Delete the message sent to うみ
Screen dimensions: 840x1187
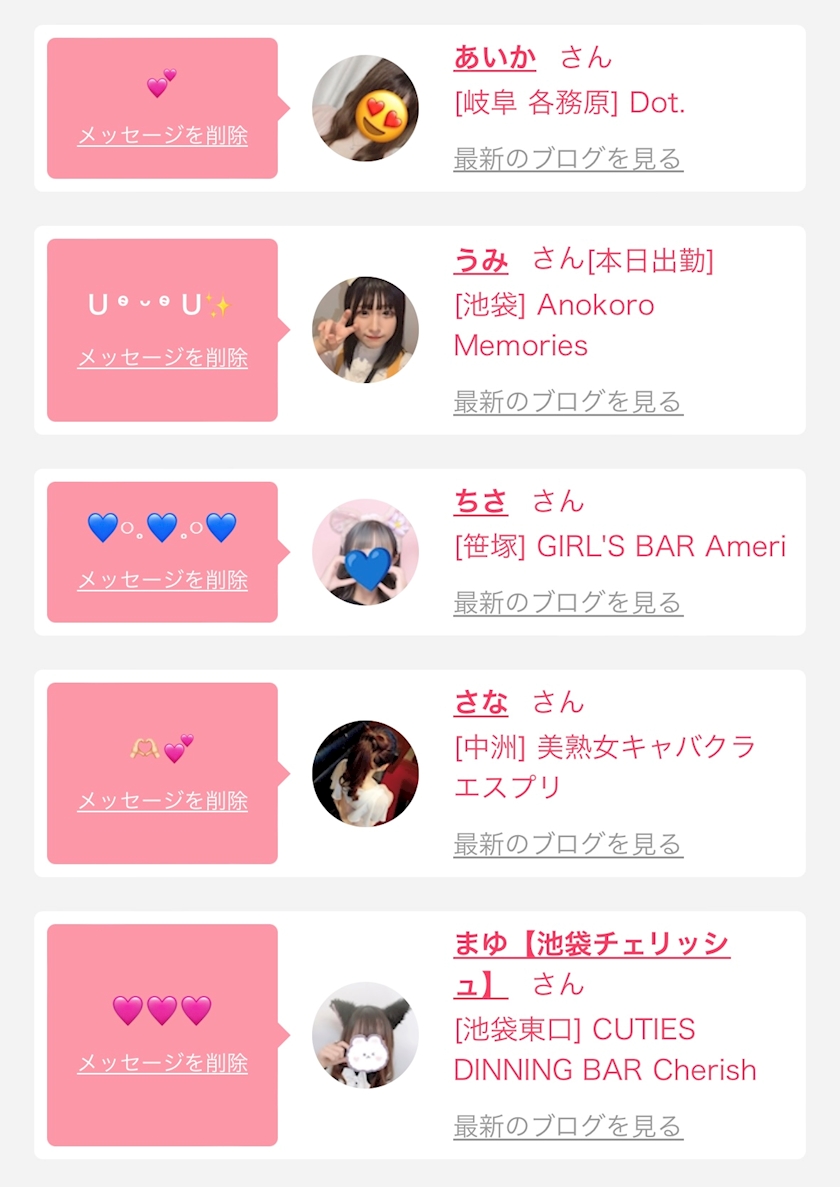tap(162, 358)
